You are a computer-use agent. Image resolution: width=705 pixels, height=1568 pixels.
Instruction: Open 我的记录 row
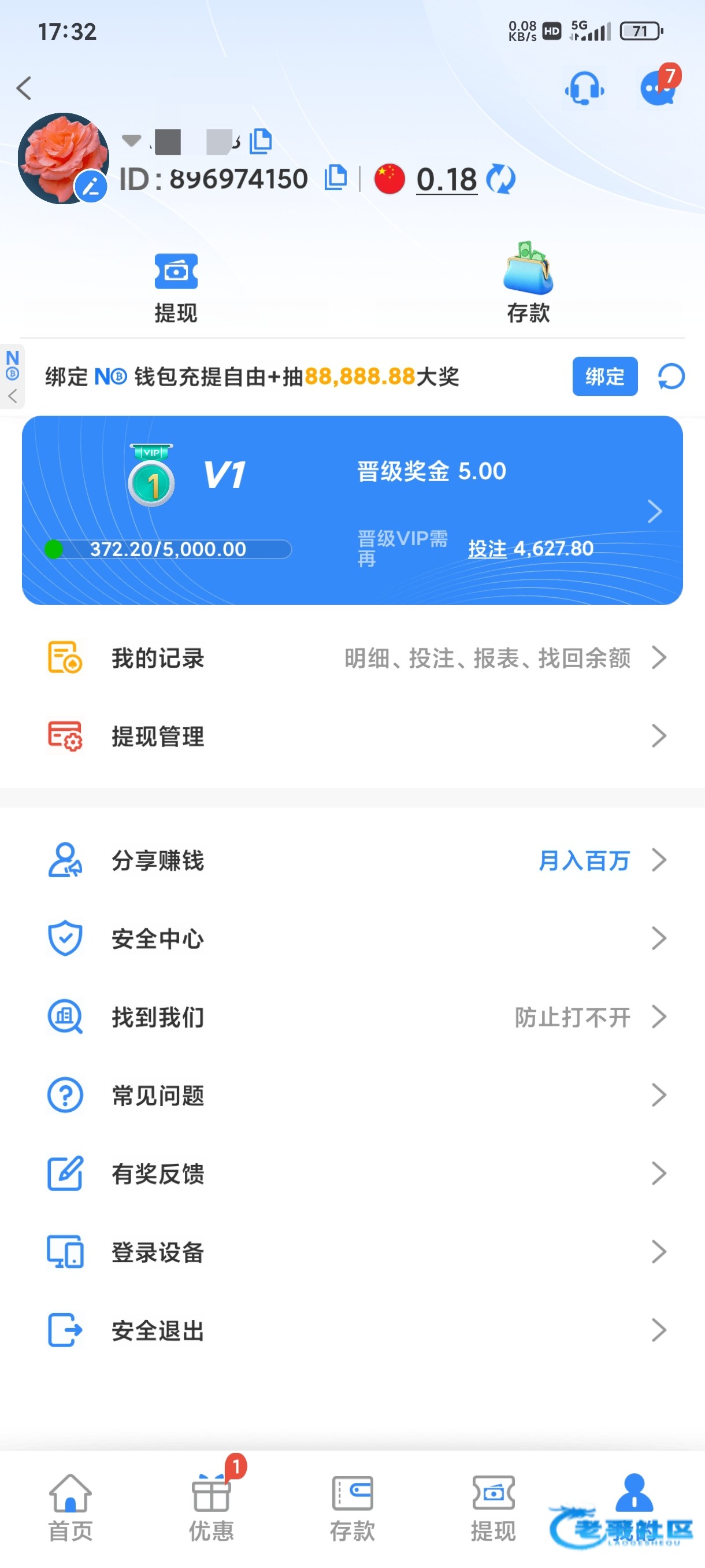(x=352, y=658)
